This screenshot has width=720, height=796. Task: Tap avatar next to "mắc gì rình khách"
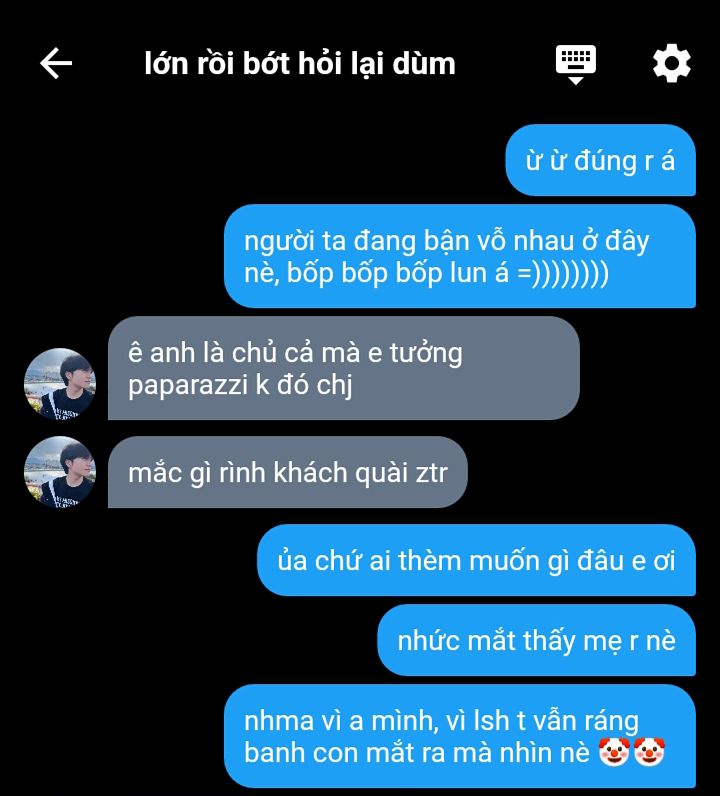click(x=60, y=472)
